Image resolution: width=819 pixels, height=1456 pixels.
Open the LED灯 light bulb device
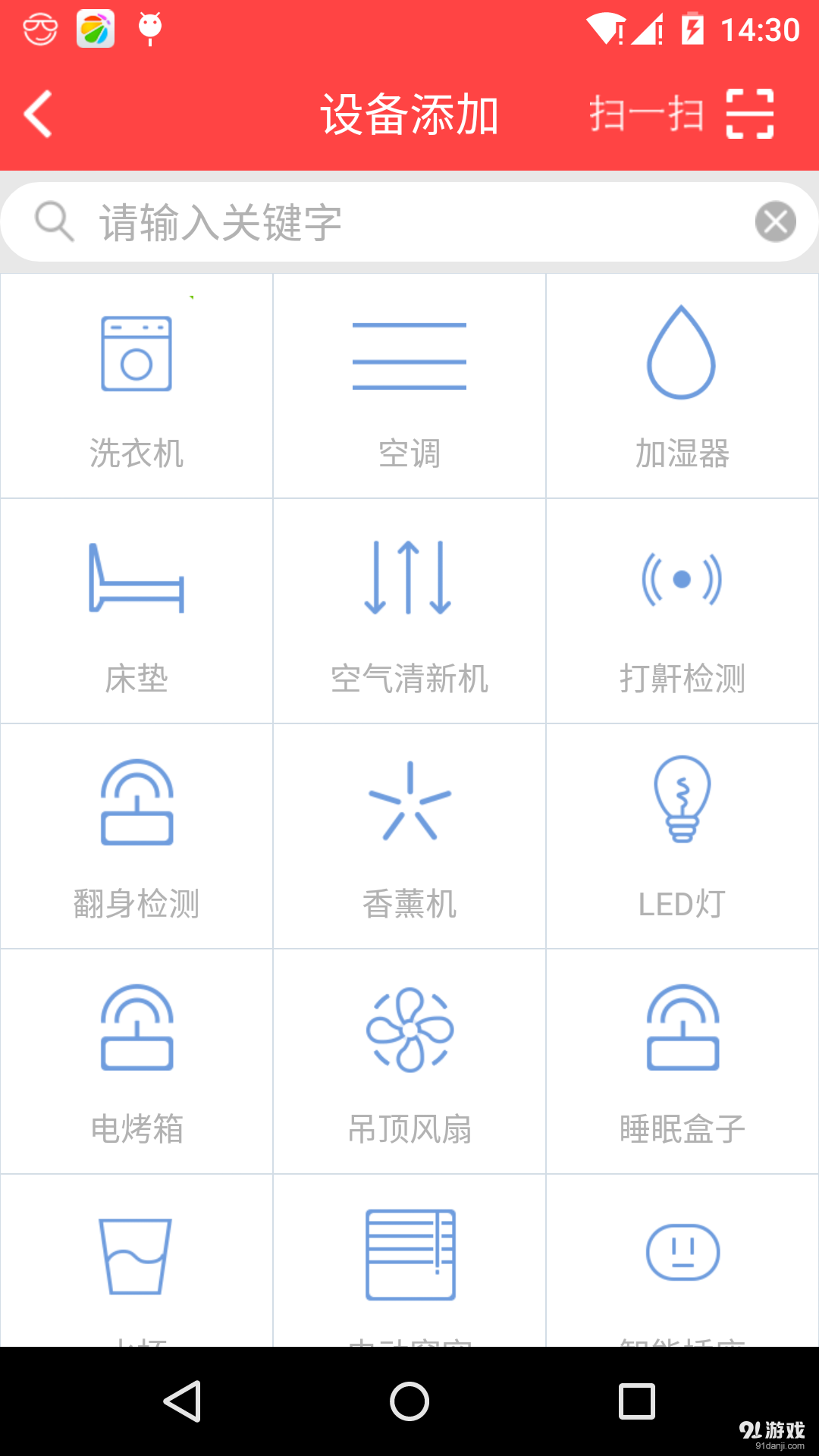681,802
